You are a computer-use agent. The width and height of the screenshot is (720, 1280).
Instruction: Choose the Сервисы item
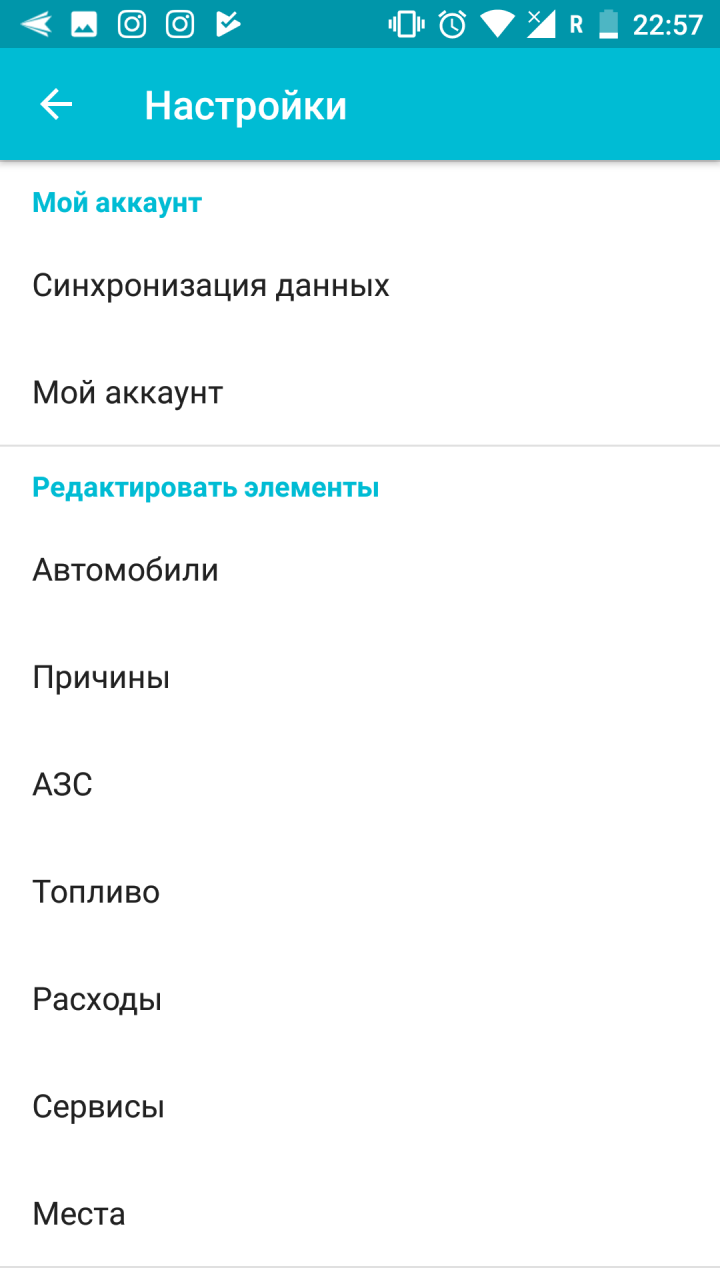[98, 1107]
